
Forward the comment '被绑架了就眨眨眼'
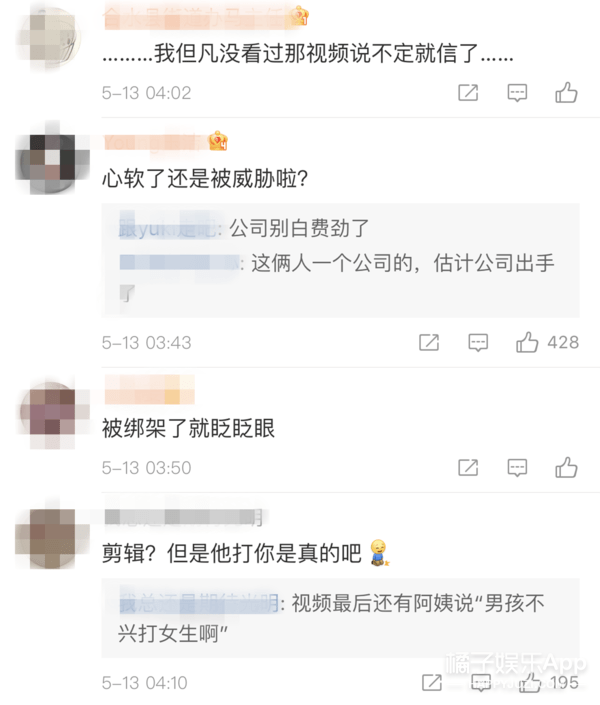467,467
